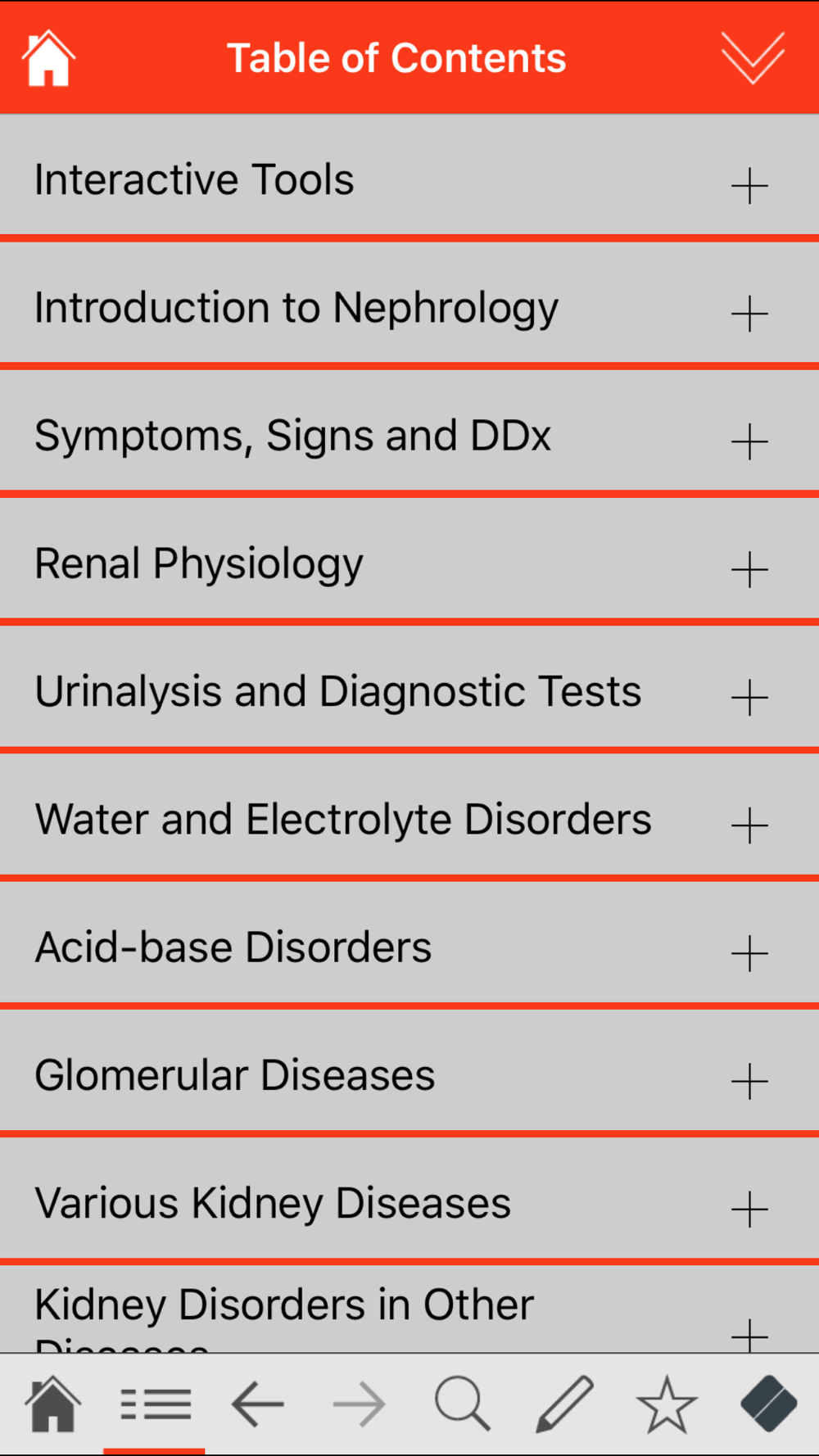Viewport: 819px width, 1456px height.
Task: Open favorites with the star icon
Action: [x=667, y=1404]
